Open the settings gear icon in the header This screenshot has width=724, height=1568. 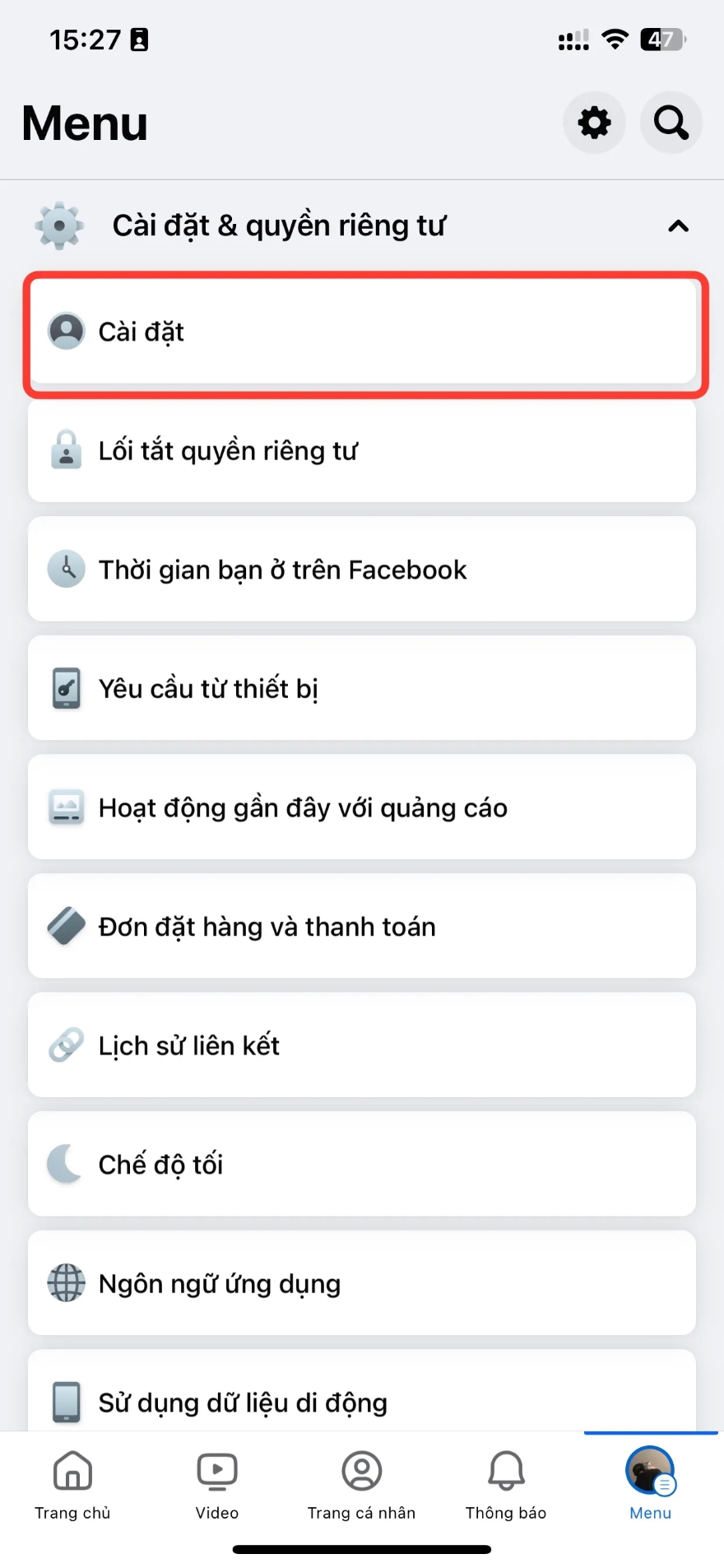point(594,123)
